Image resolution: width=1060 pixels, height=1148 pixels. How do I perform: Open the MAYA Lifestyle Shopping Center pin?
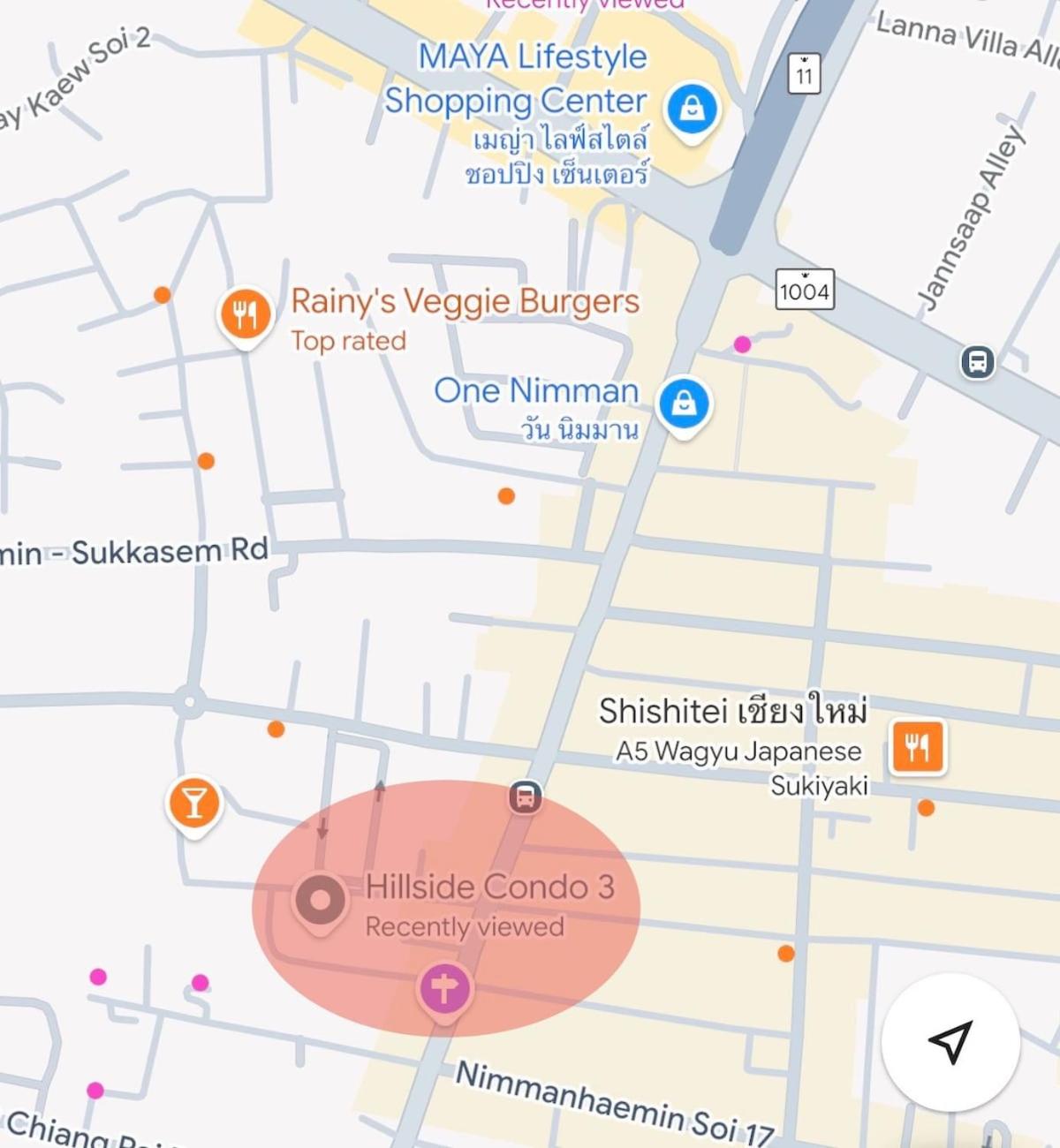click(x=693, y=110)
